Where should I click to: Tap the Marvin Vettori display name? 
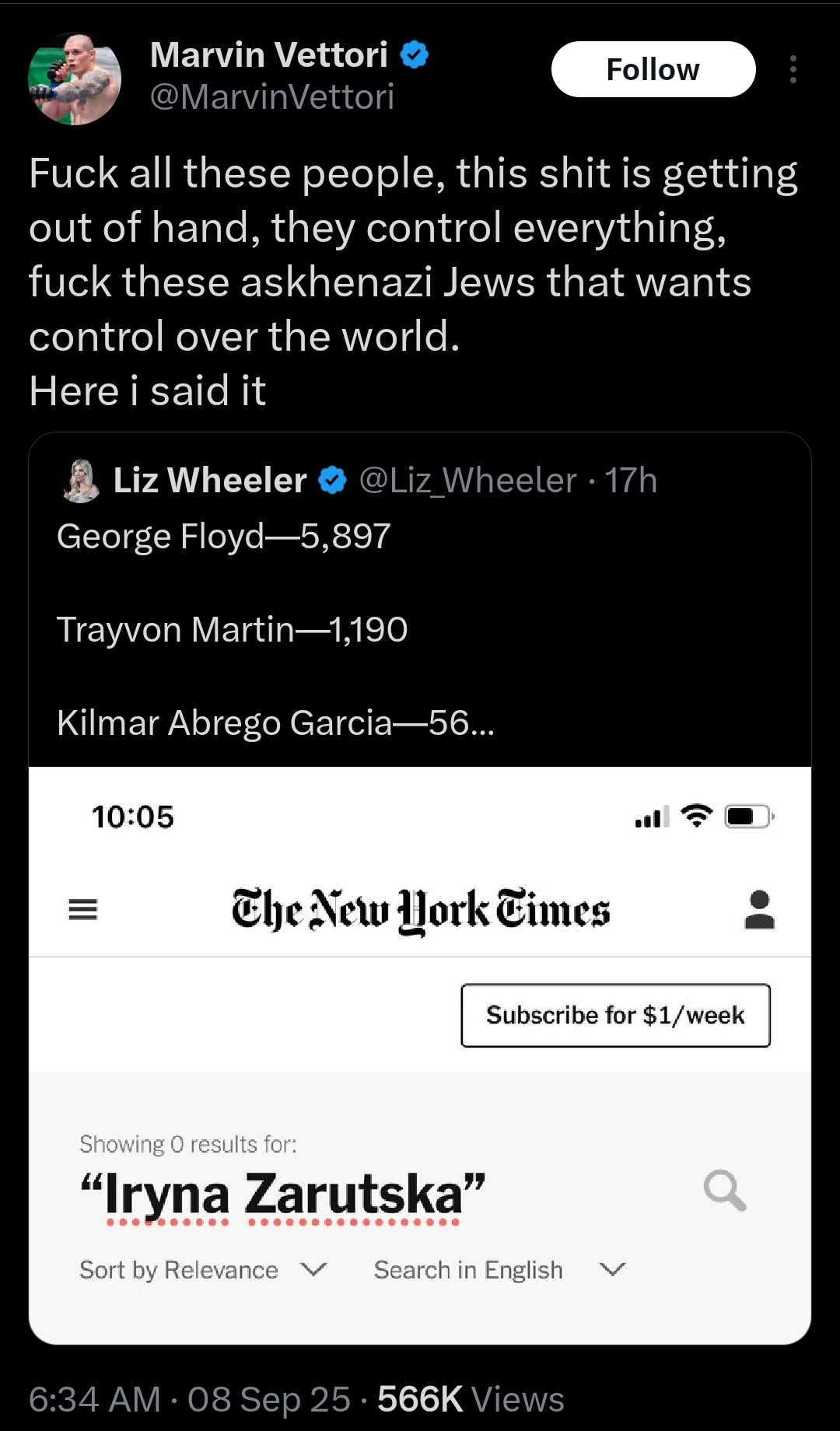click(x=268, y=54)
